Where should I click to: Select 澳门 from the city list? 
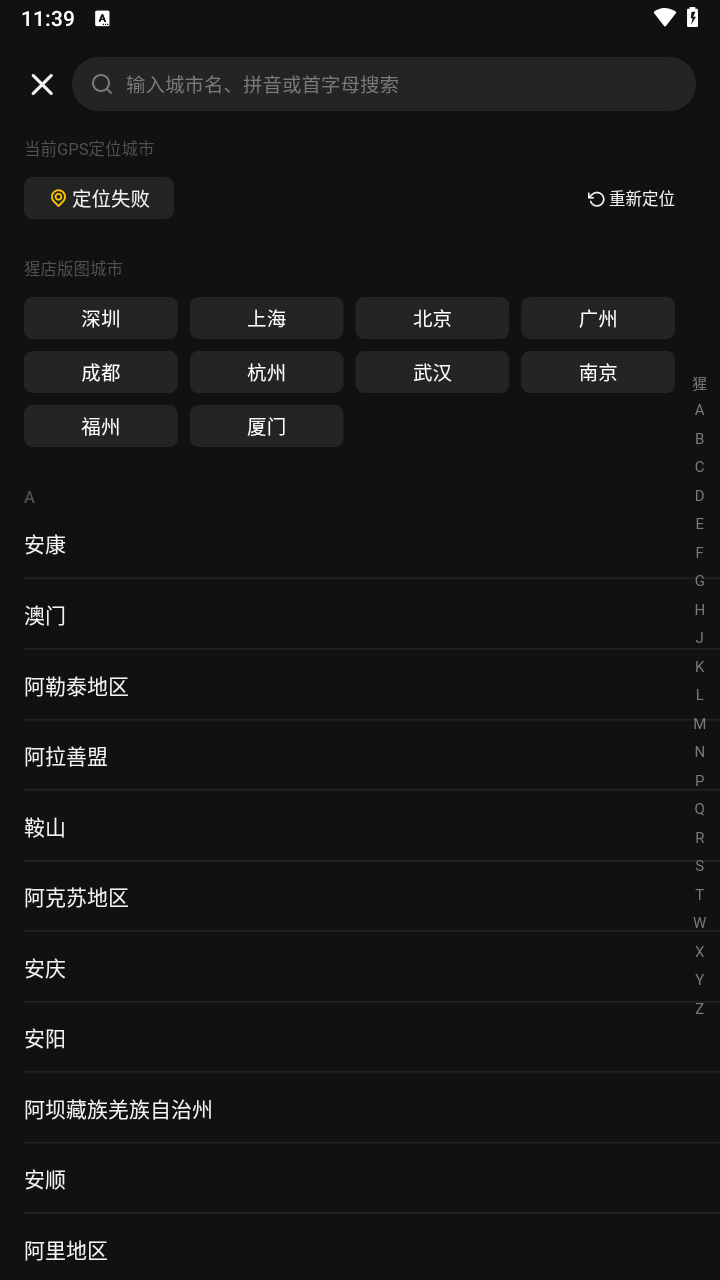(x=44, y=615)
